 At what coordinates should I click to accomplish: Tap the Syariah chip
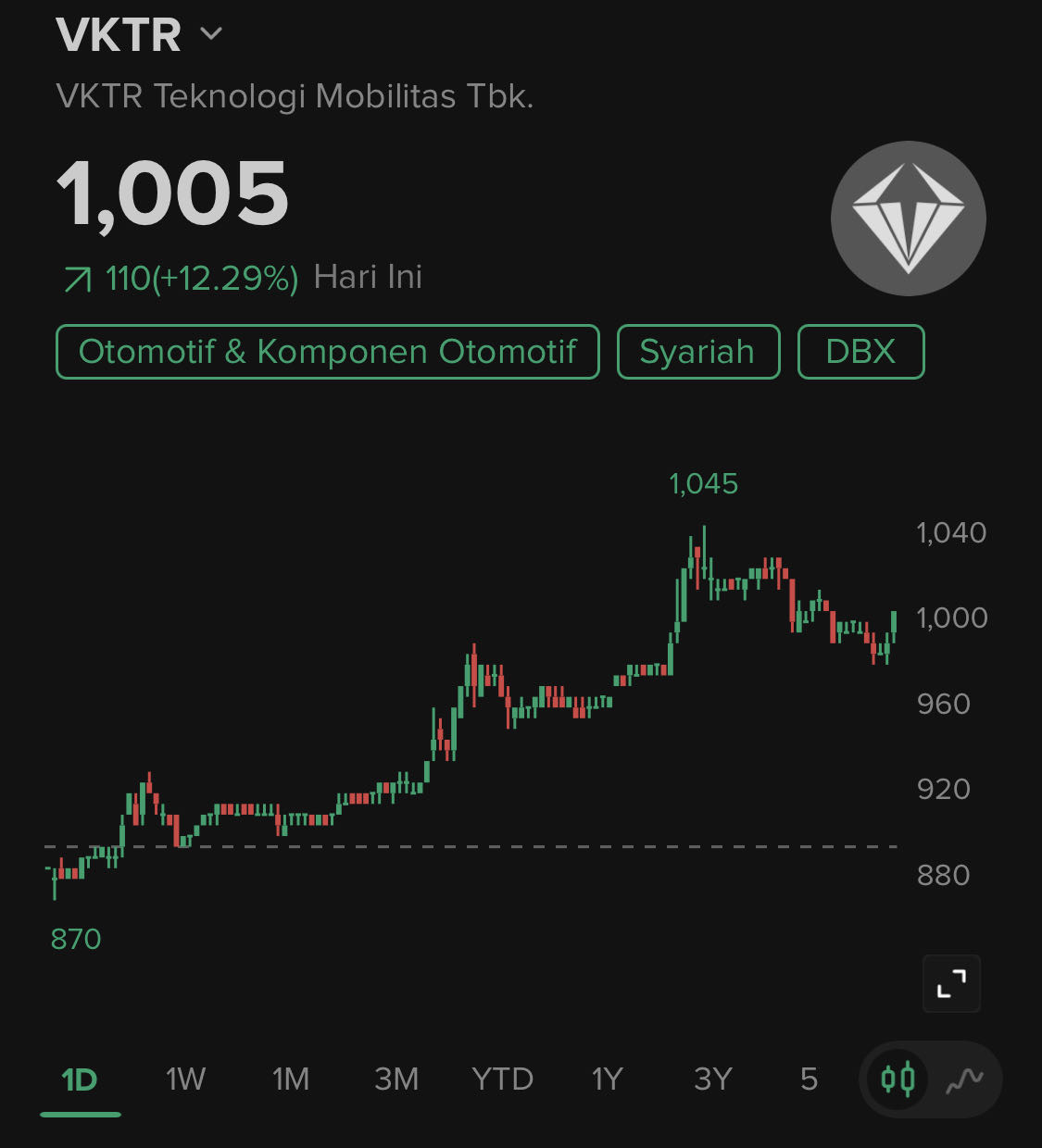(x=697, y=352)
